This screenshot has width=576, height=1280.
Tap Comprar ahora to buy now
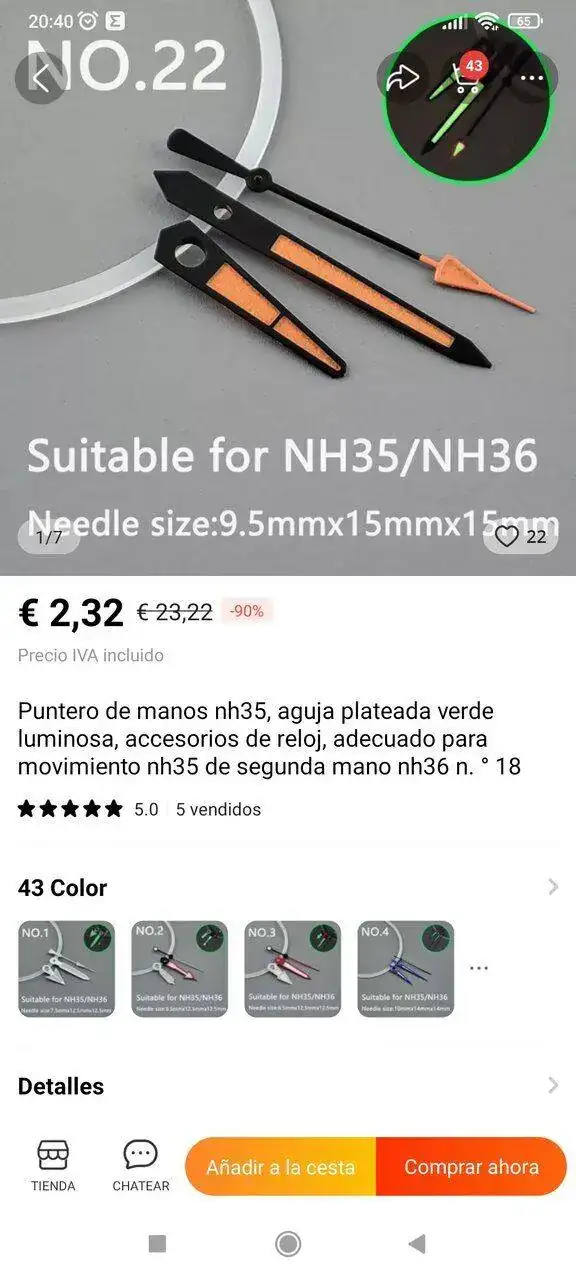(471, 1166)
